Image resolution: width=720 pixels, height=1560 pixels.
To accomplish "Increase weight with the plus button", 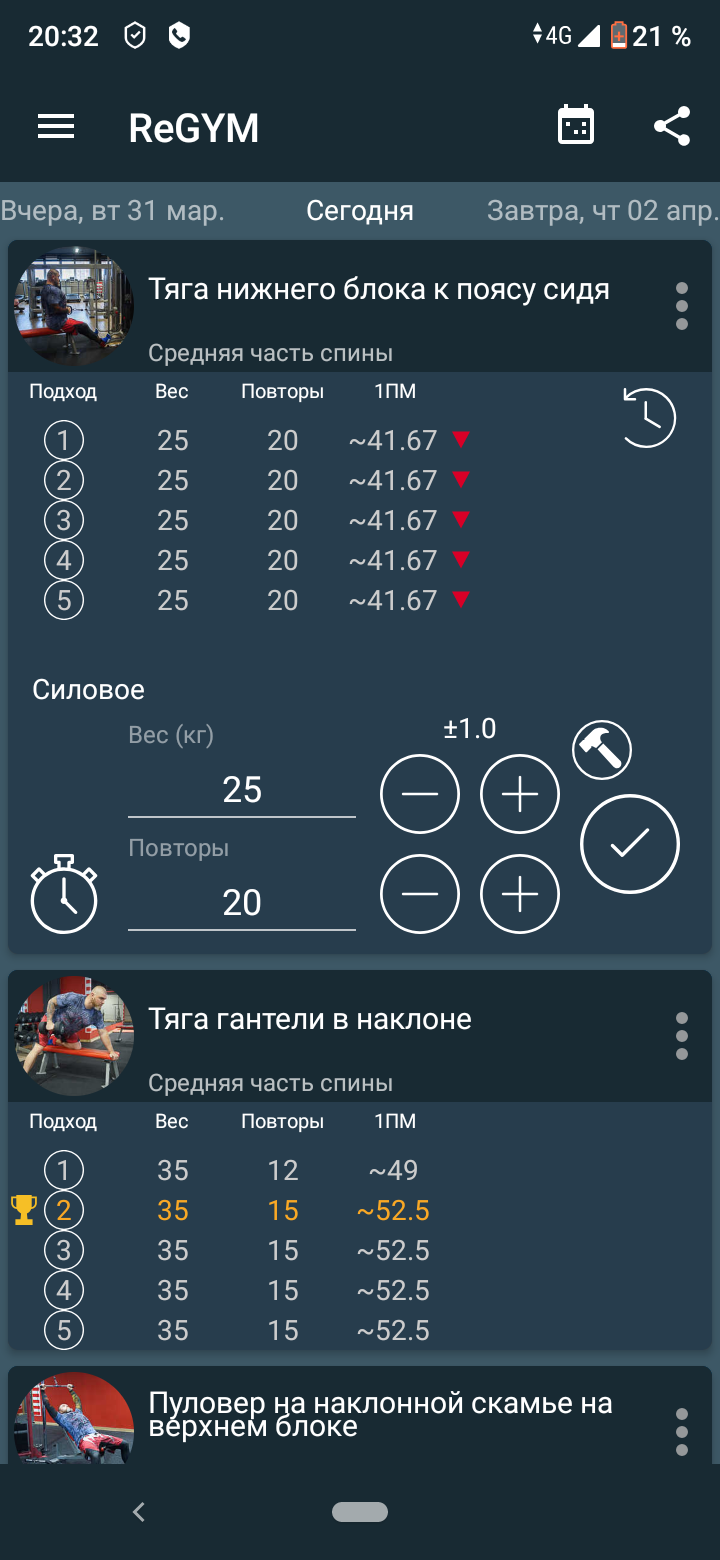I will tap(519, 794).
